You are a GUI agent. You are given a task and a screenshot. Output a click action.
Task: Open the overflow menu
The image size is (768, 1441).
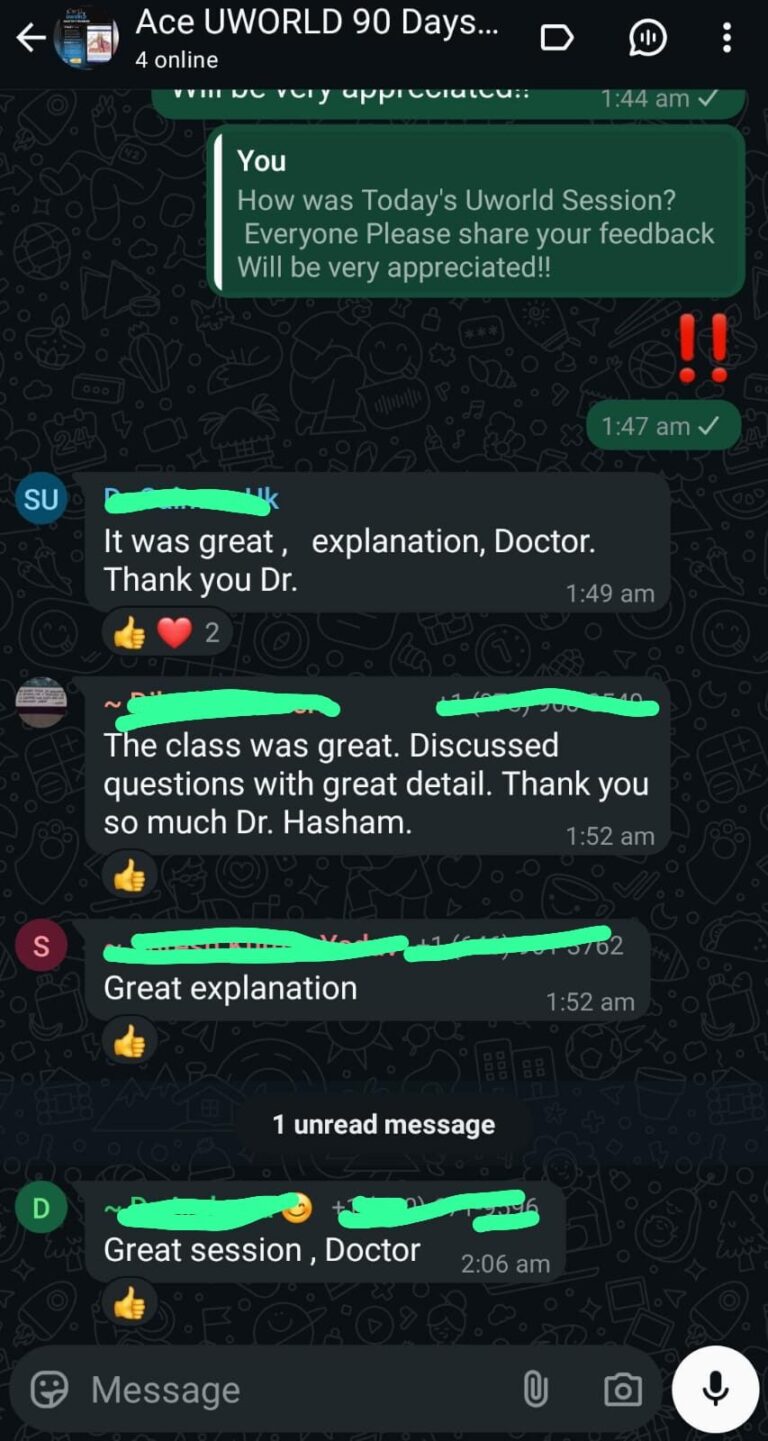point(727,39)
